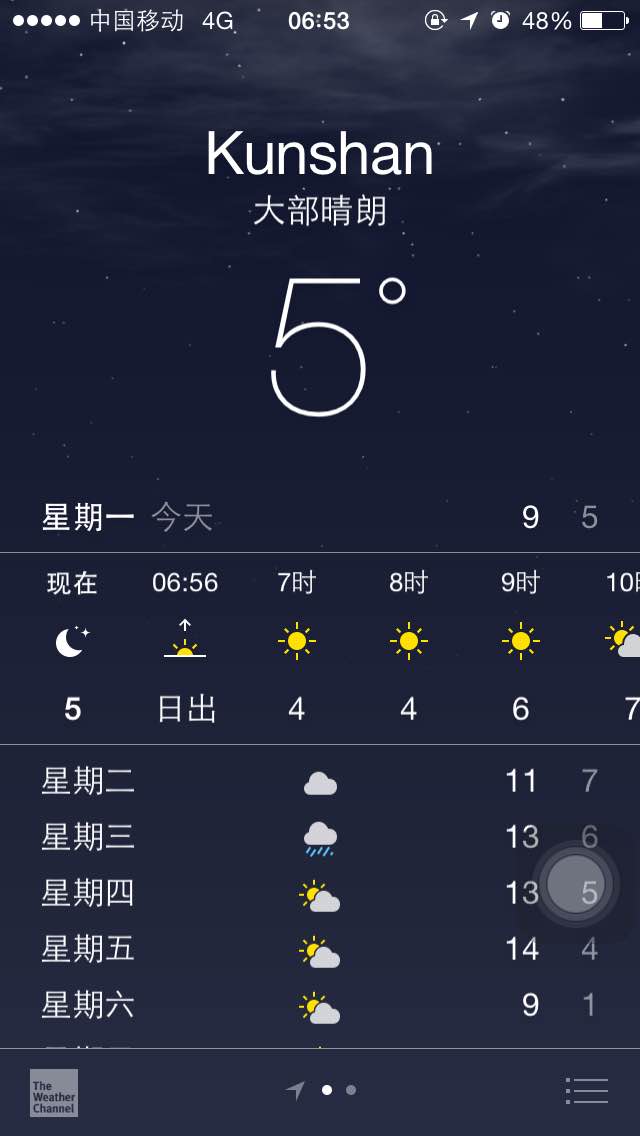Tap the page indicator dots
Screen dimensions: 640x1136
point(321,1090)
